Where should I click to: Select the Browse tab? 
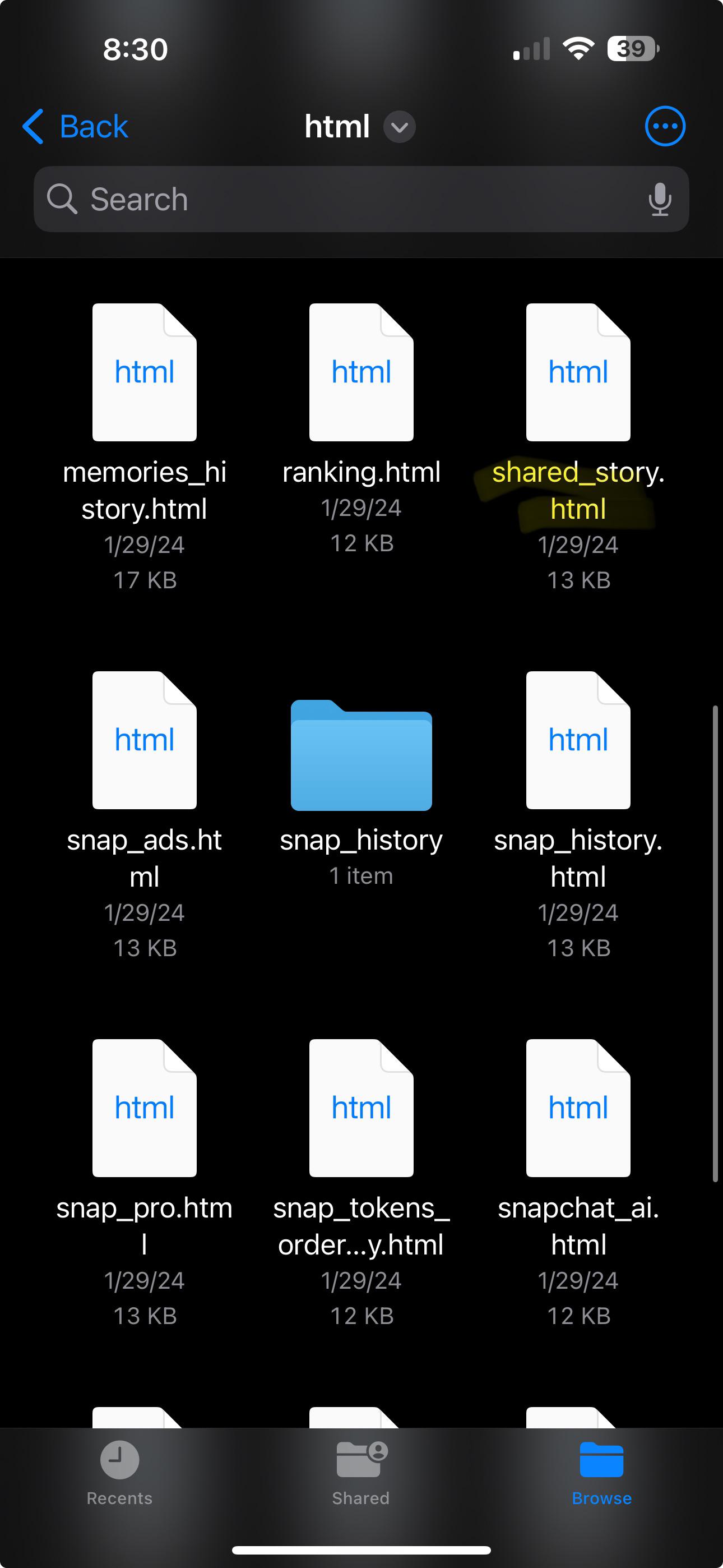pos(601,1472)
